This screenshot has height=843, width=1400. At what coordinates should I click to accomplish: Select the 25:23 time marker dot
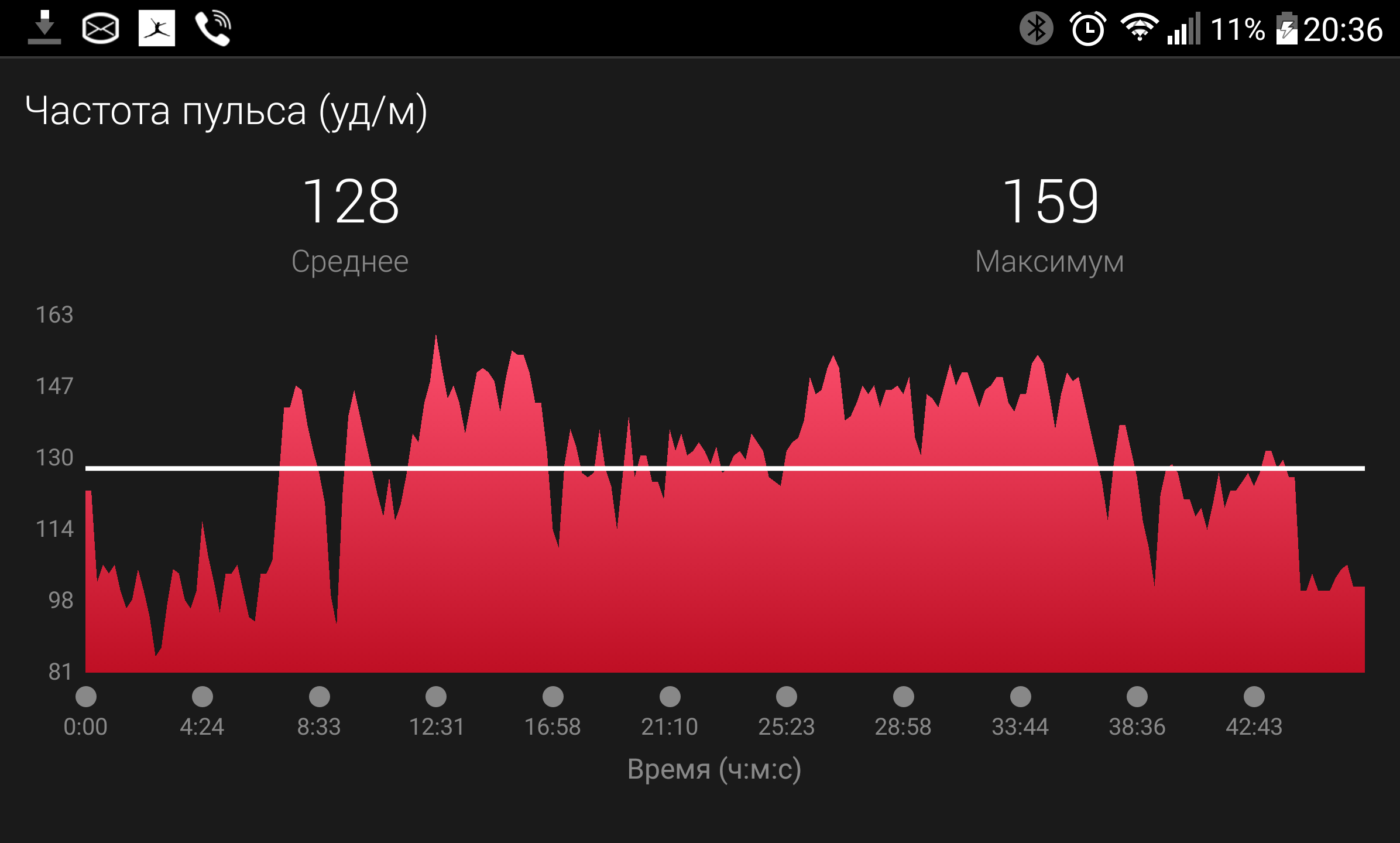[x=787, y=697]
